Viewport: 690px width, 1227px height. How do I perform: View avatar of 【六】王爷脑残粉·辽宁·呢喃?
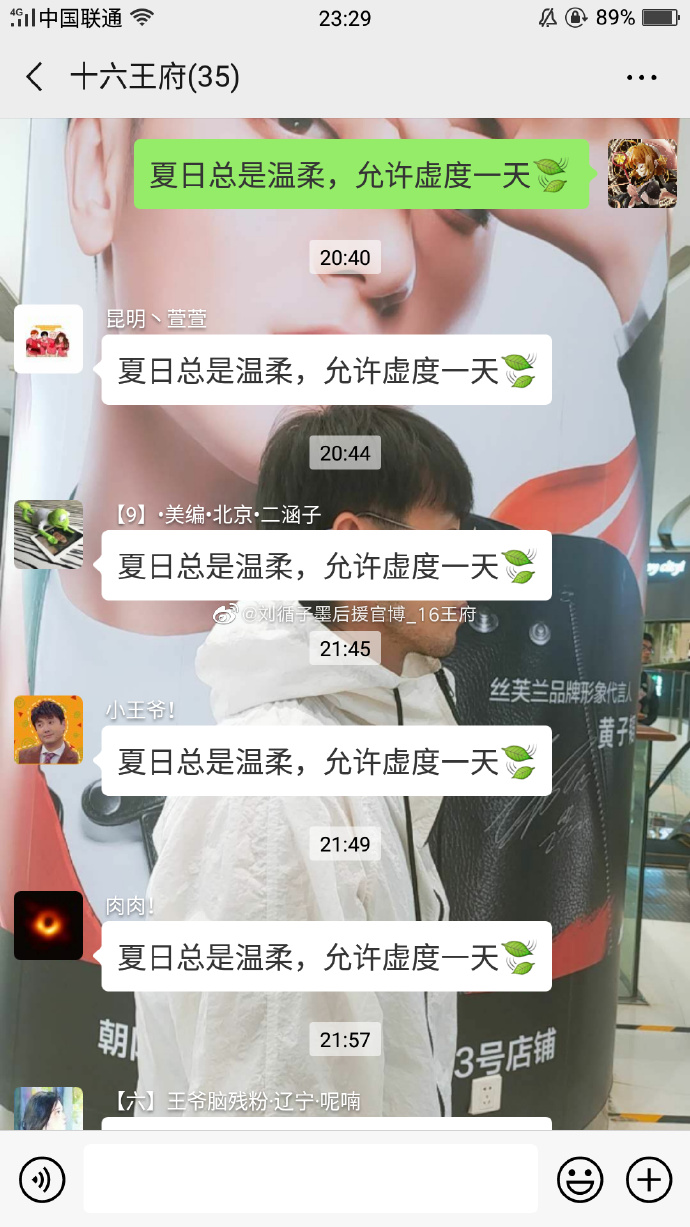[48, 1108]
